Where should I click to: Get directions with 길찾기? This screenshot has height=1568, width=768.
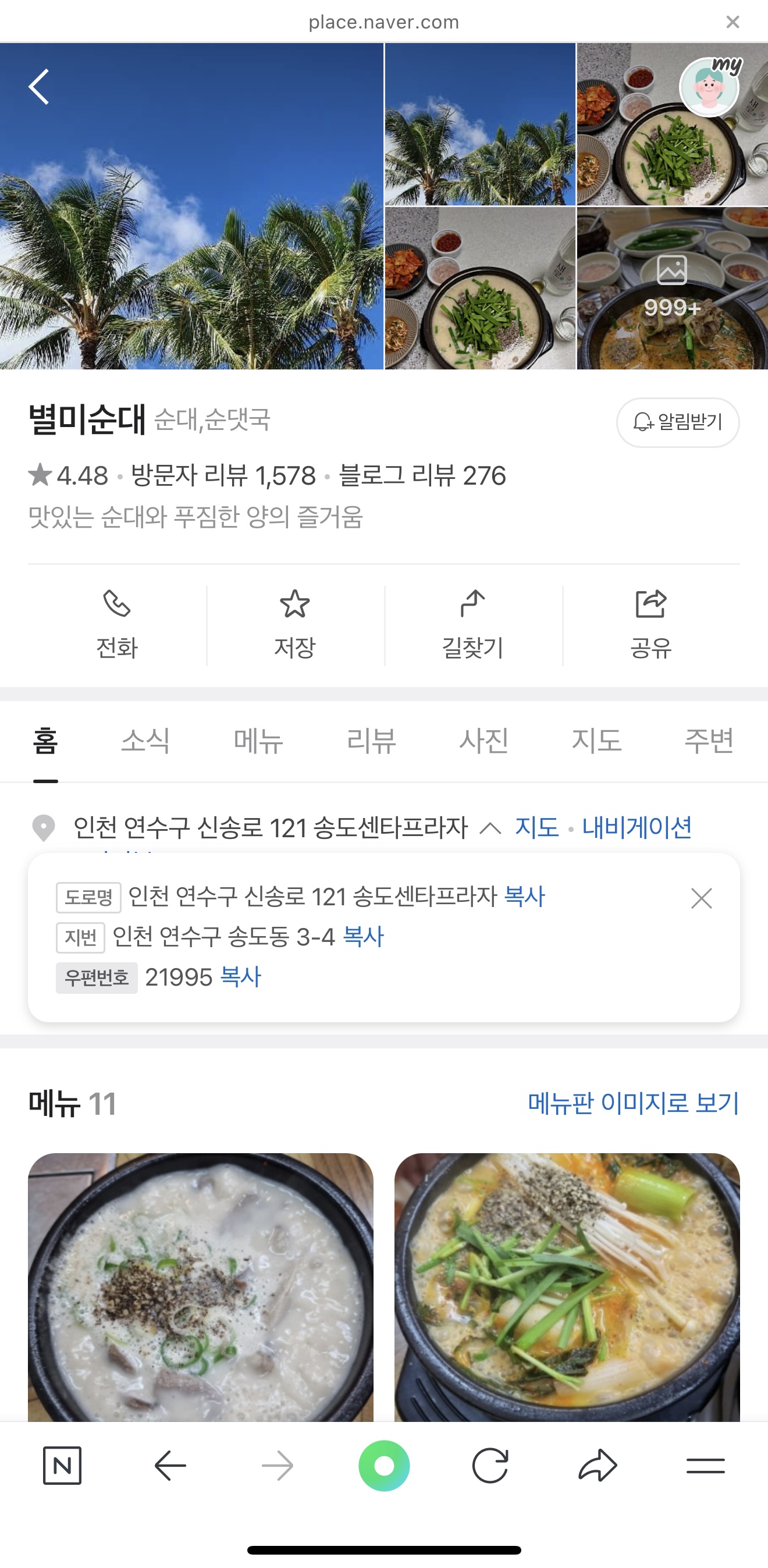pos(473,624)
